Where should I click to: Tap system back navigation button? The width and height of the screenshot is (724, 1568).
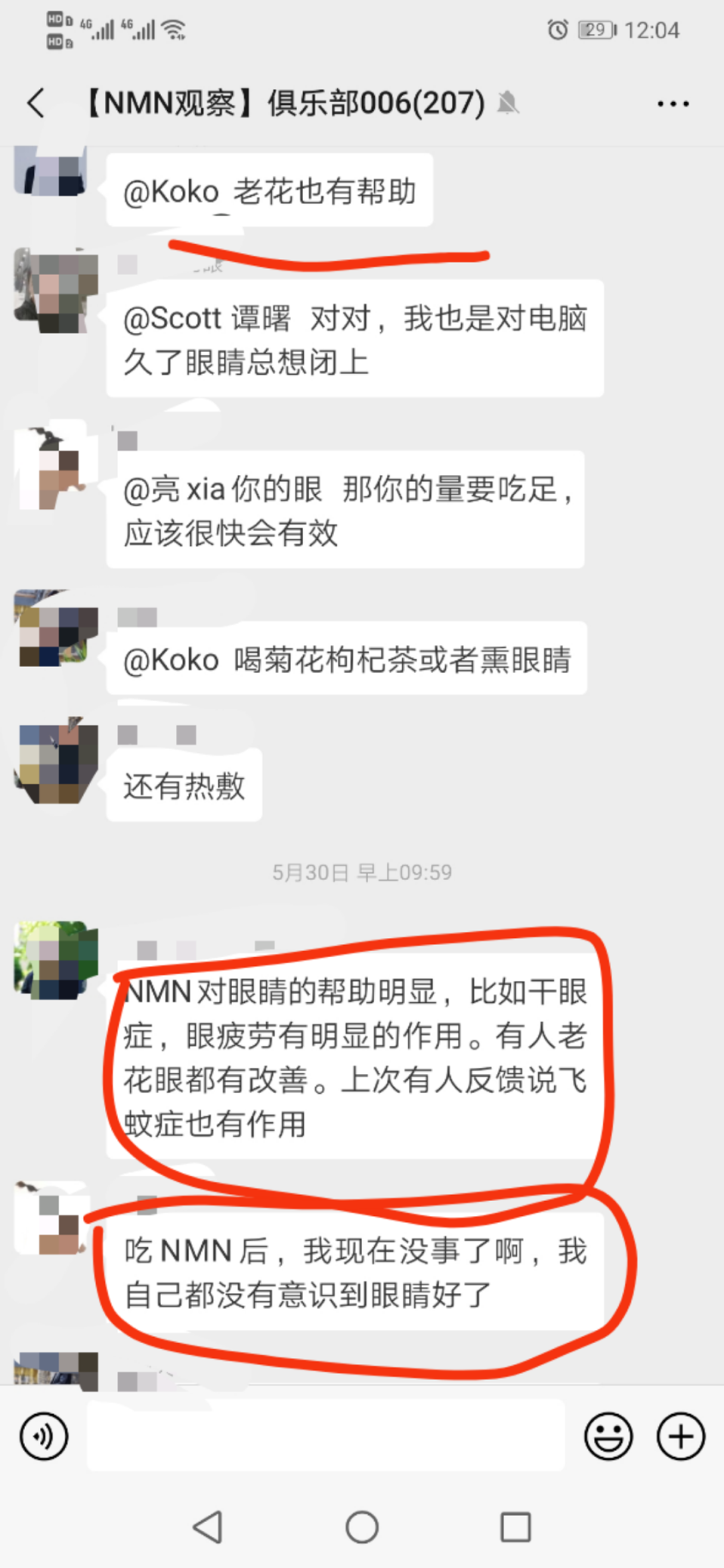coord(208,1526)
